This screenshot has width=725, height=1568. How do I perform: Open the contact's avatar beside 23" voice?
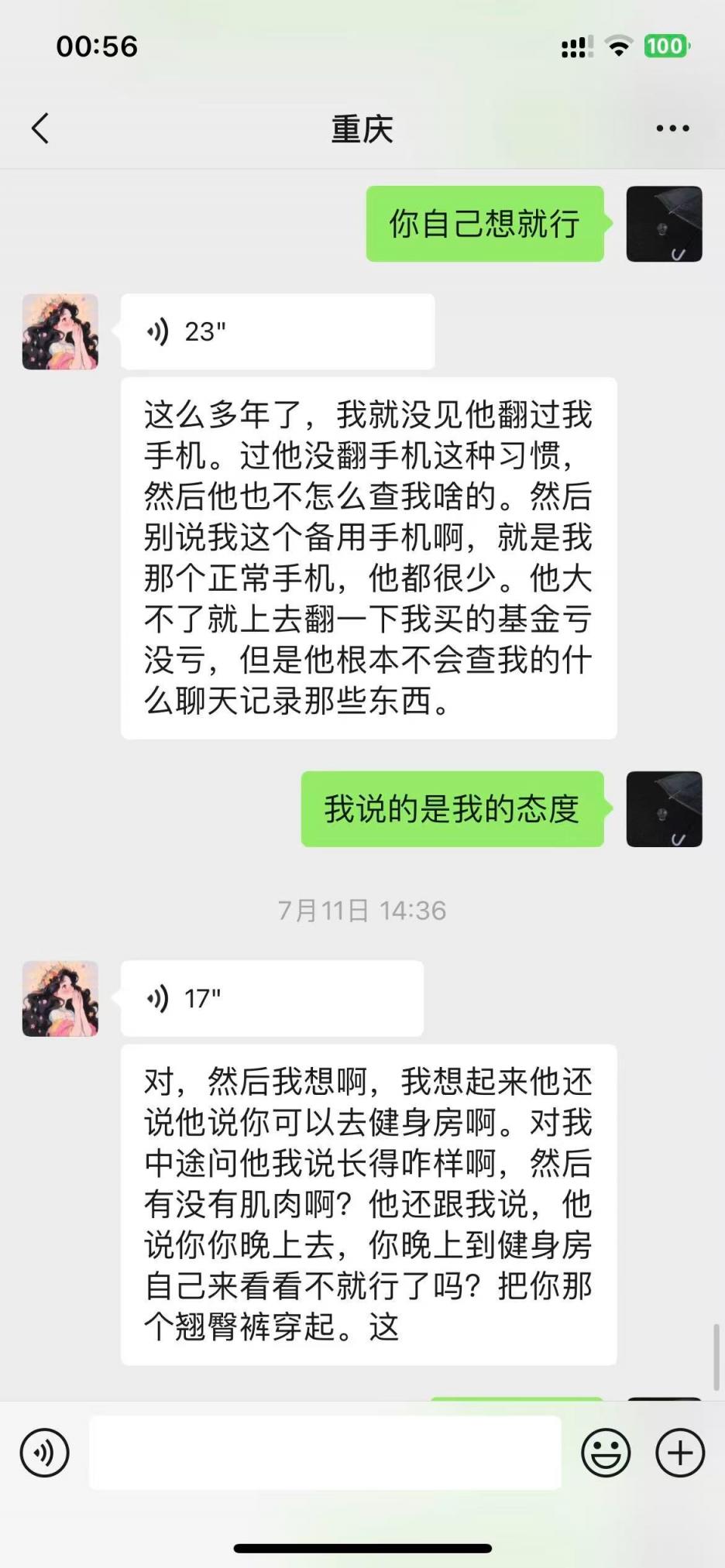click(x=60, y=331)
